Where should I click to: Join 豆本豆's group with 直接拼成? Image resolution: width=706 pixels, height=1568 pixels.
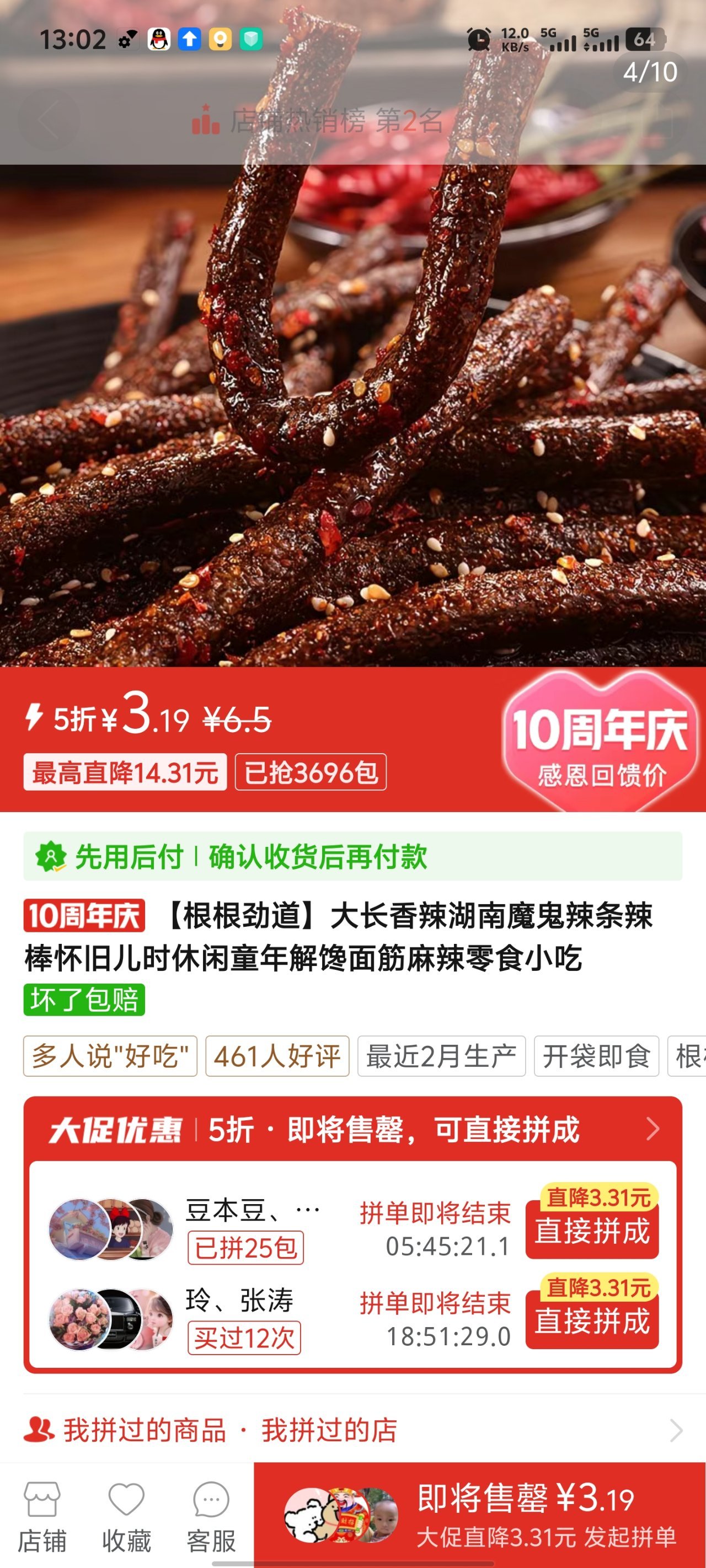tap(592, 1231)
